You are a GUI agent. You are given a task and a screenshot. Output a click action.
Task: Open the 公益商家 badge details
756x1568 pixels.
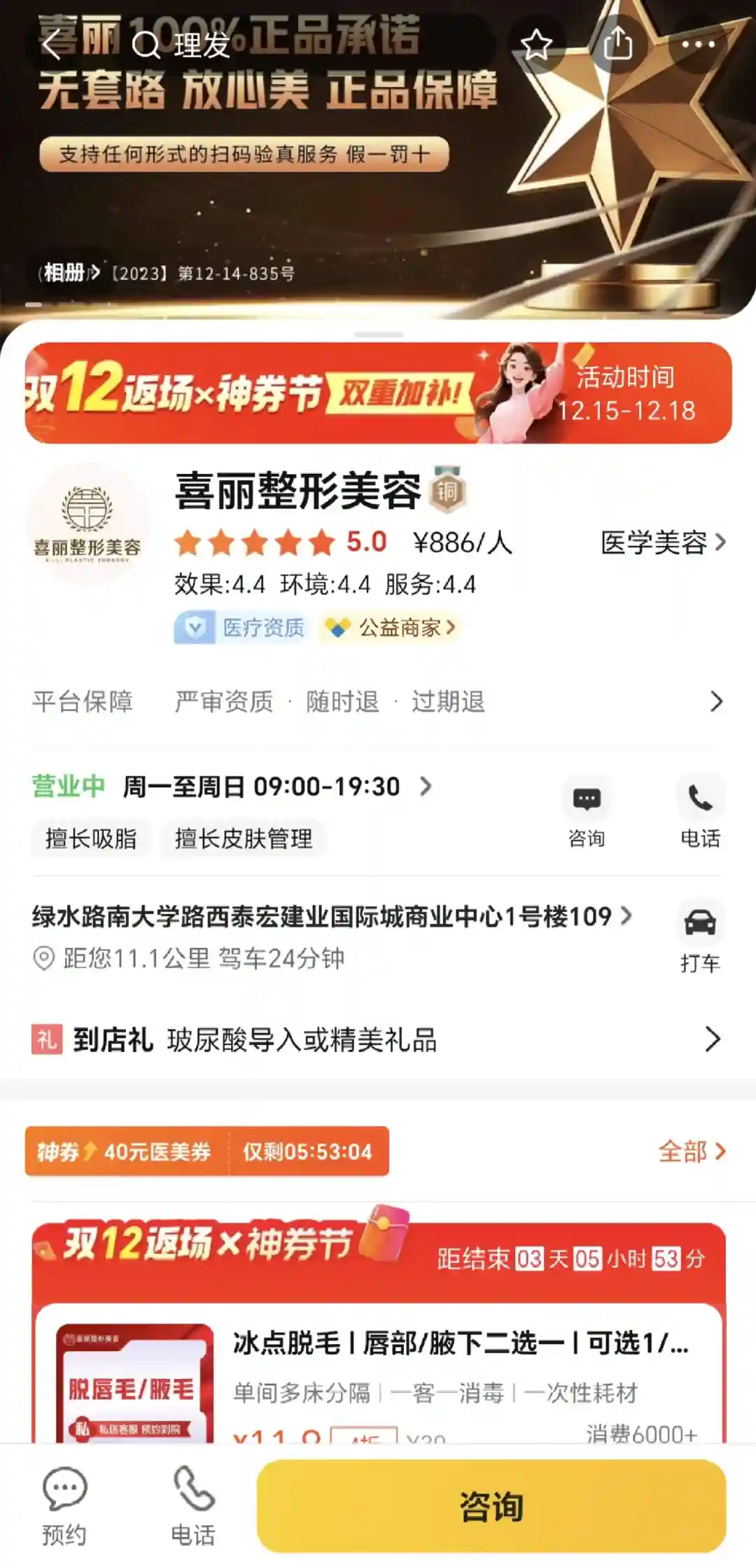coord(390,627)
